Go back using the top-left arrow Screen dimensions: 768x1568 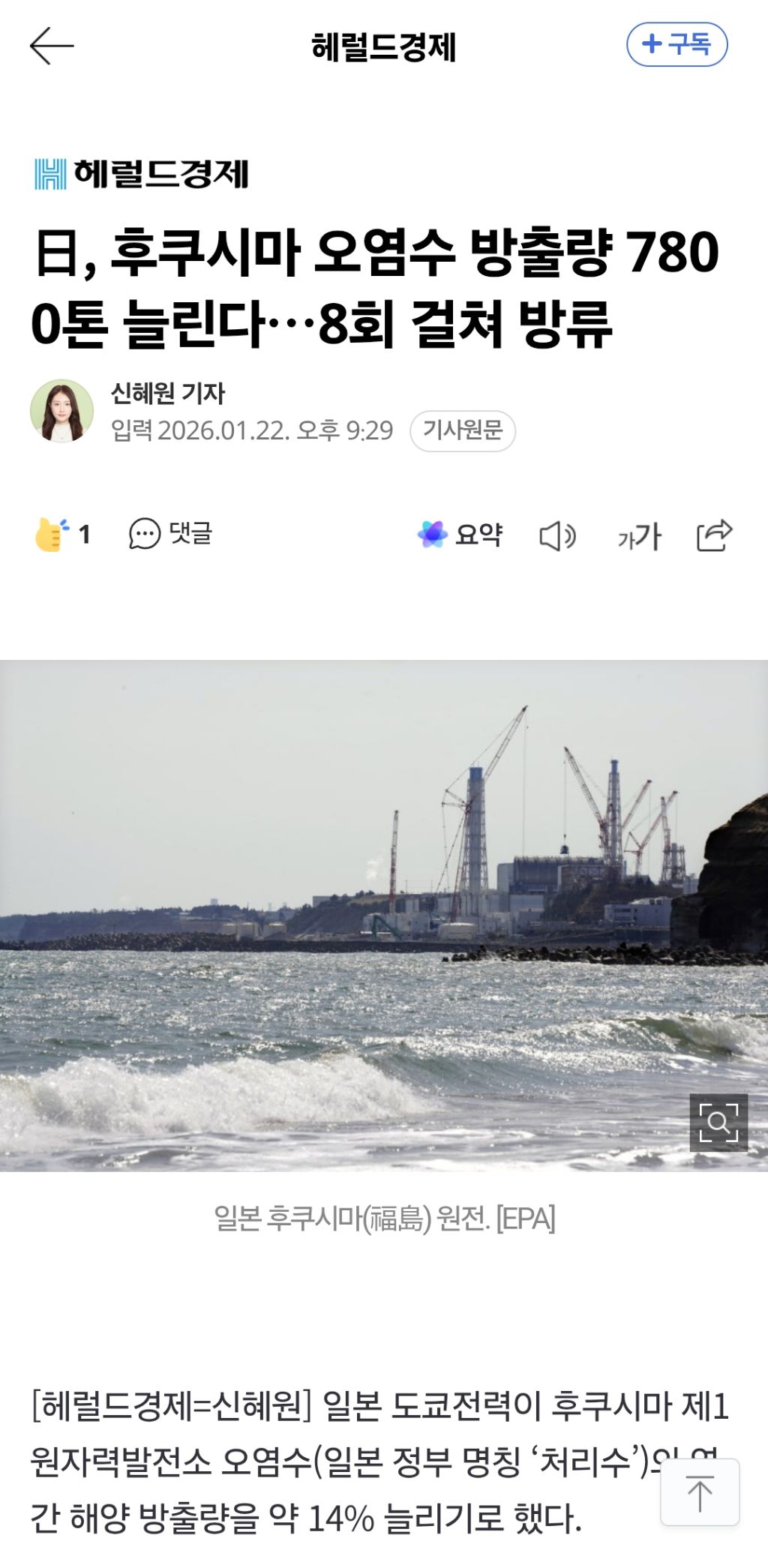pyautogui.click(x=51, y=46)
